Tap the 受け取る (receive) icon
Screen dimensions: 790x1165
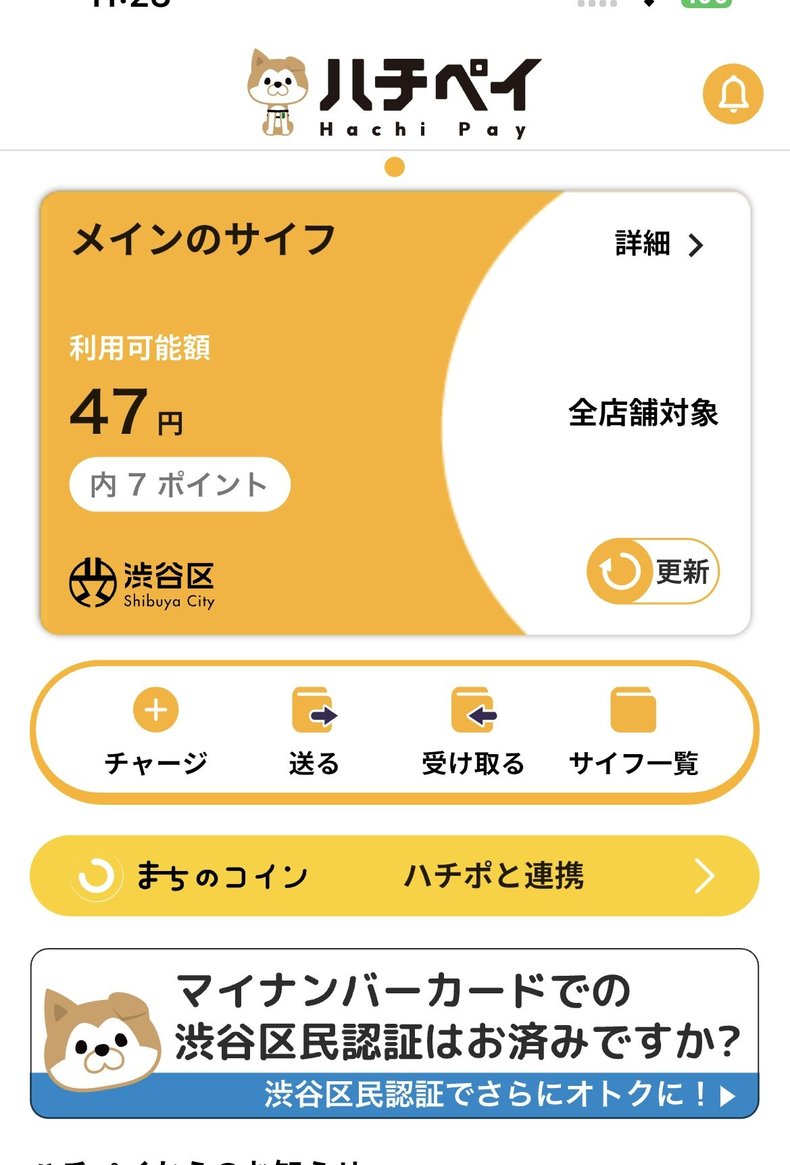pyautogui.click(x=474, y=712)
